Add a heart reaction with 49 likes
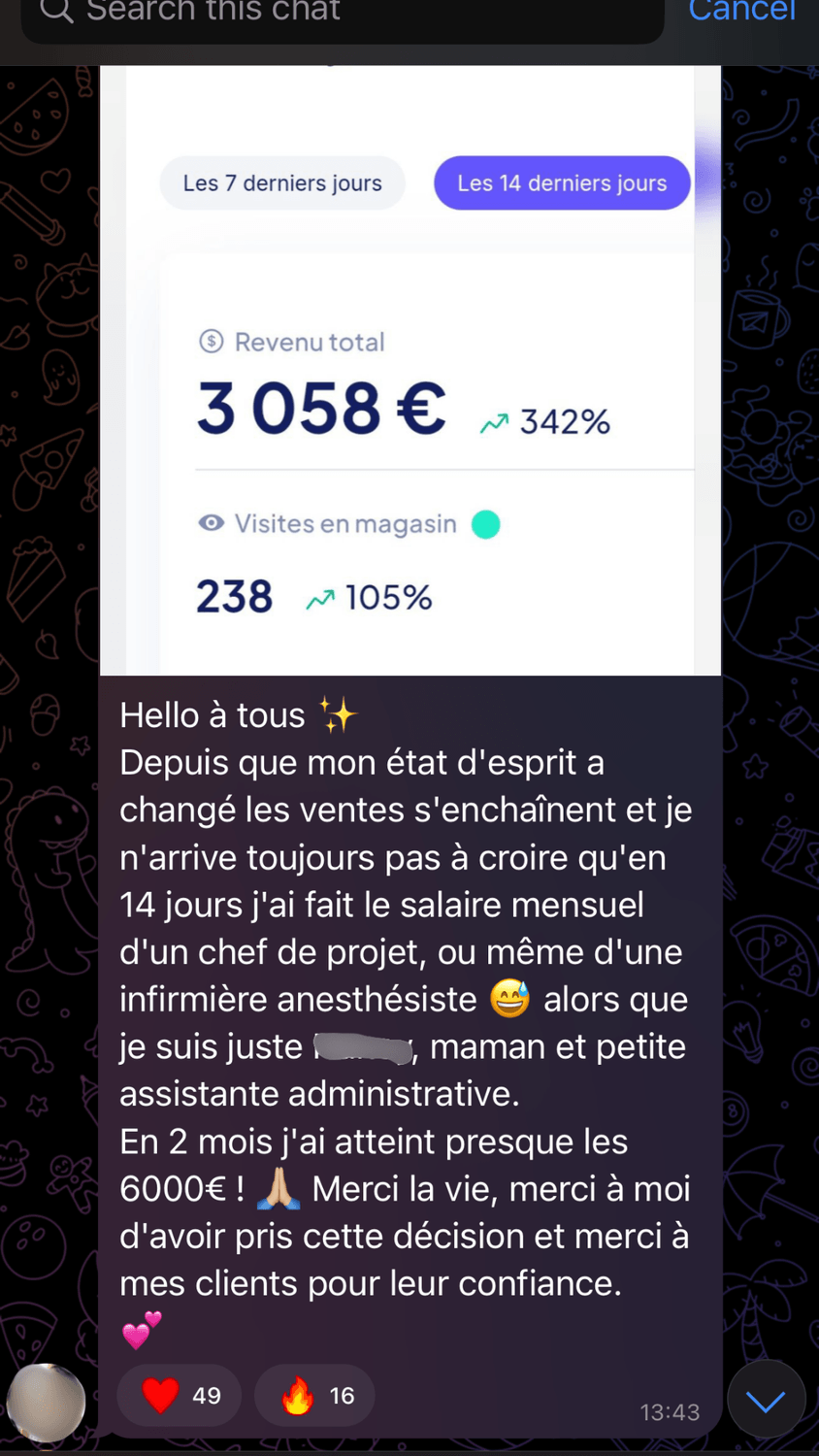819x1456 pixels. pyautogui.click(x=180, y=1396)
